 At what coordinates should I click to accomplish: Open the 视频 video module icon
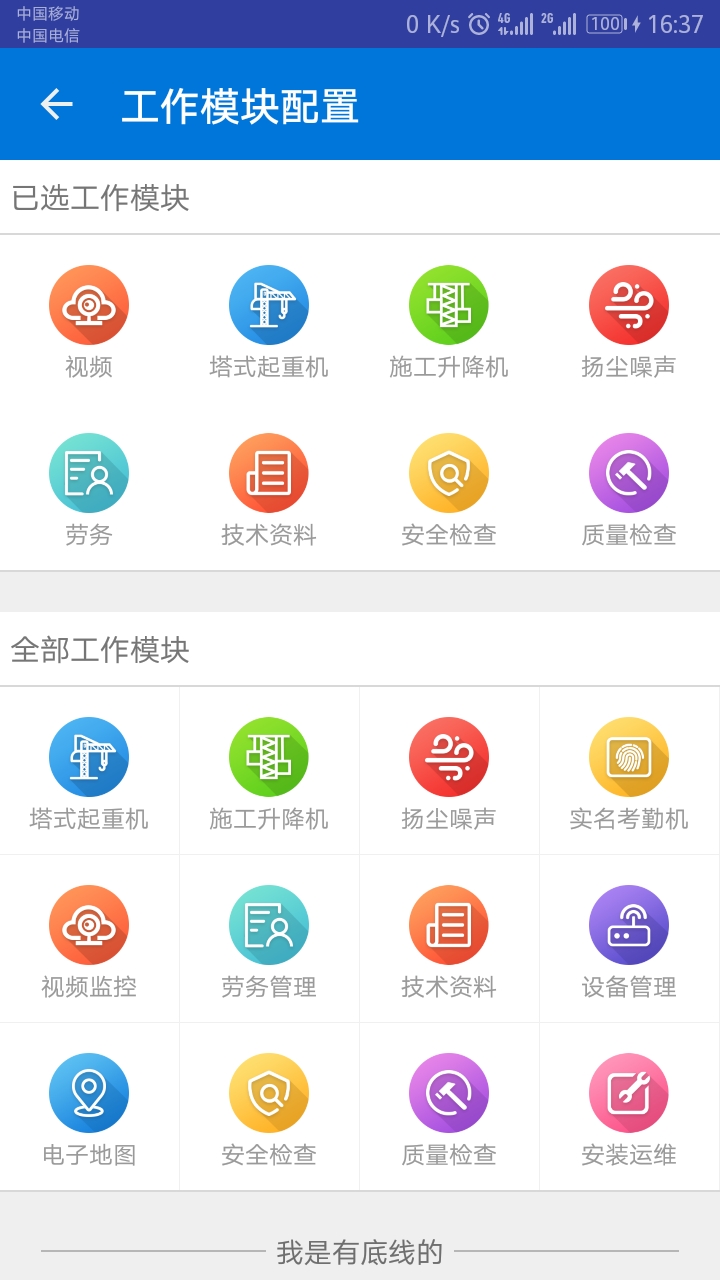[89, 304]
